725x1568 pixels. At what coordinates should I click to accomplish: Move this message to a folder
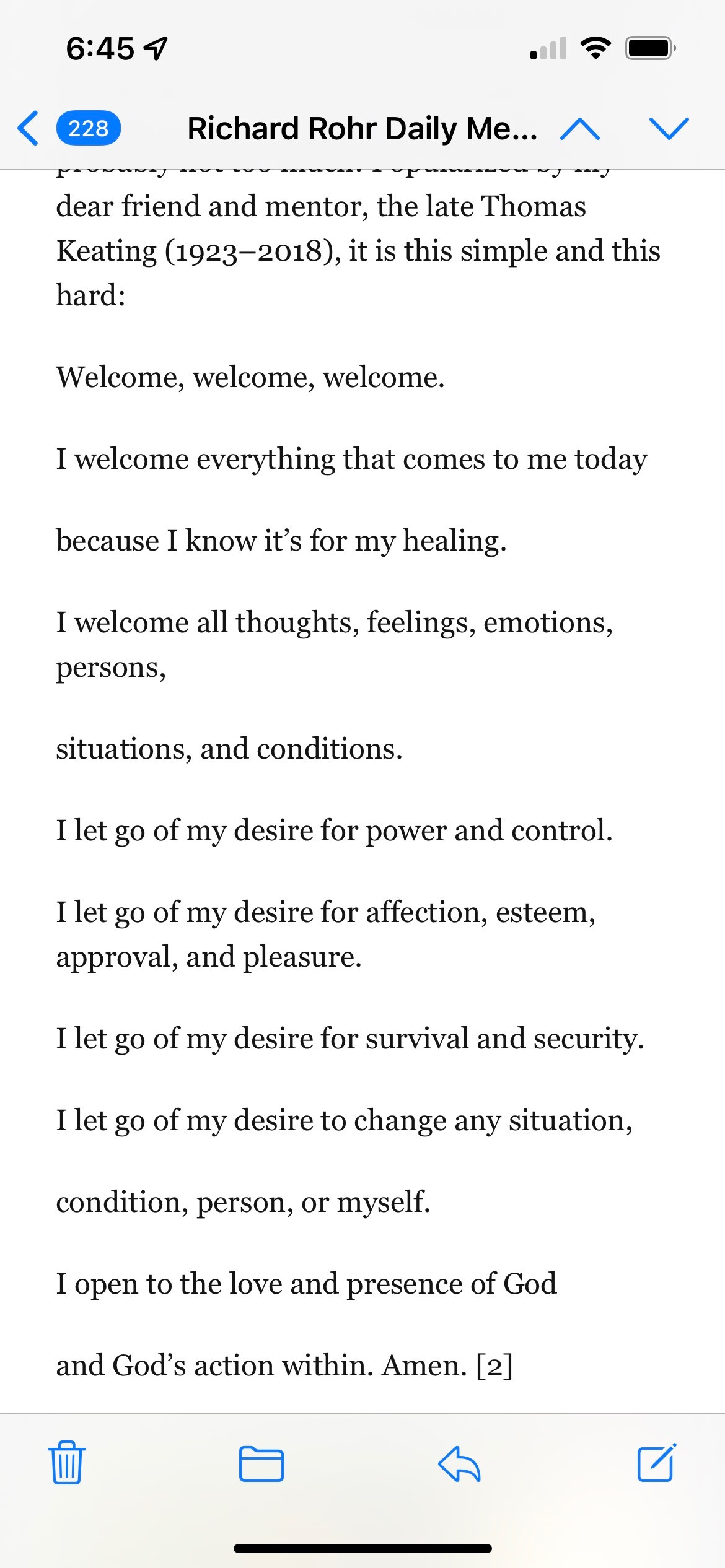click(261, 1464)
